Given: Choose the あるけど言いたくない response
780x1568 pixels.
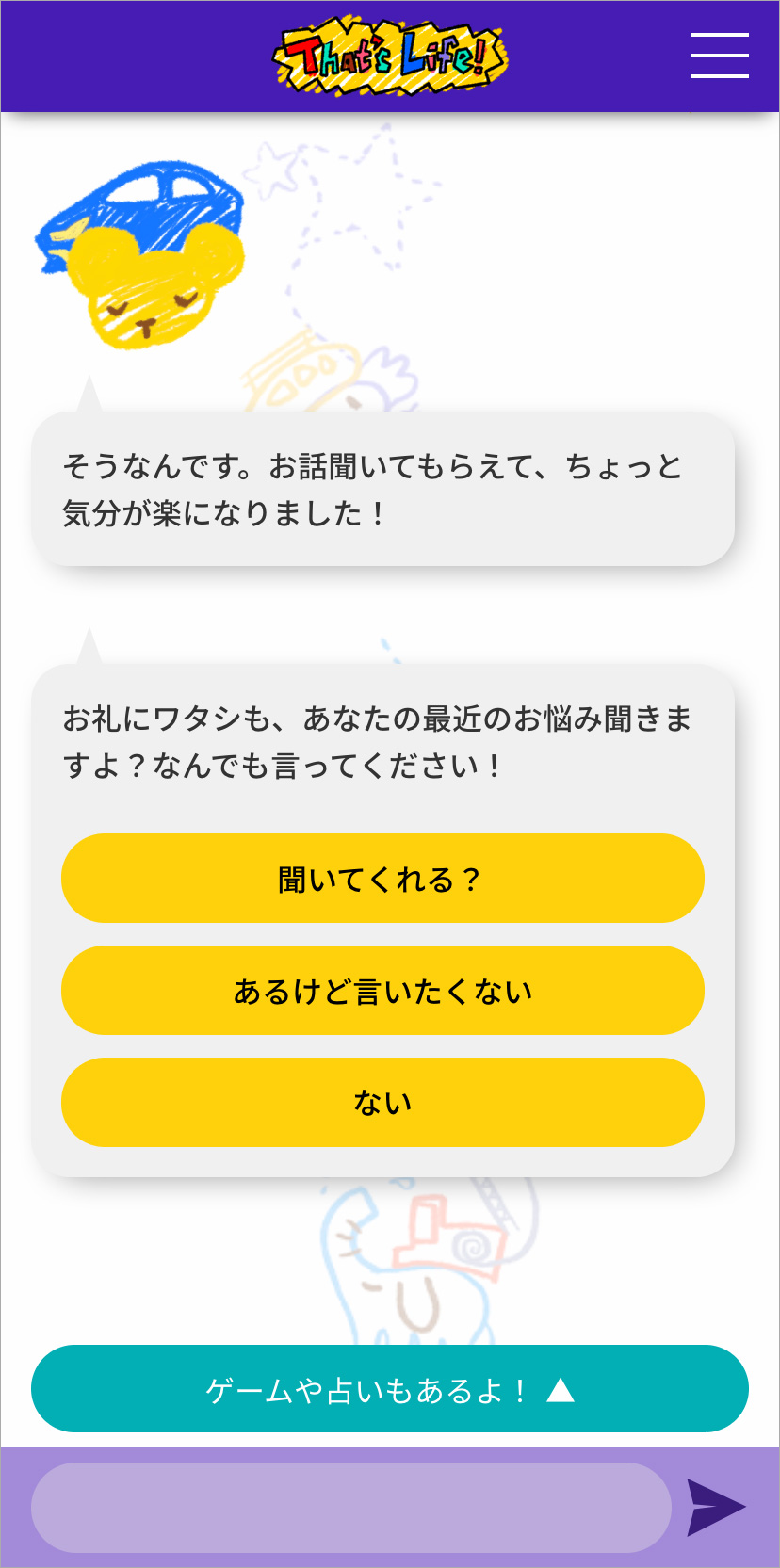Looking at the screenshot, I should [x=382, y=990].
